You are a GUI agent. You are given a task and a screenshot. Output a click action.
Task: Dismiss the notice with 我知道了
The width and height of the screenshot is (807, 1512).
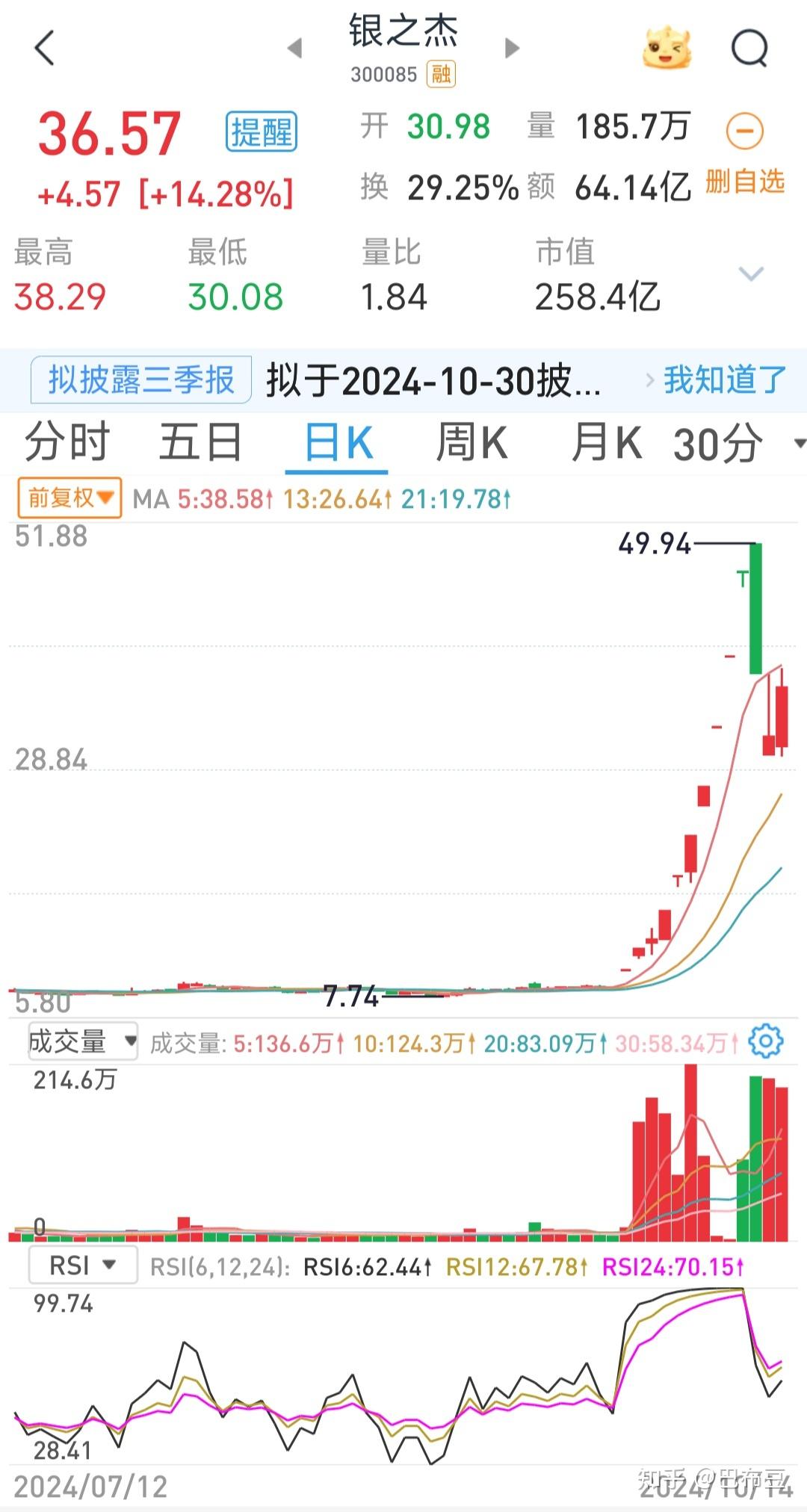tap(722, 380)
